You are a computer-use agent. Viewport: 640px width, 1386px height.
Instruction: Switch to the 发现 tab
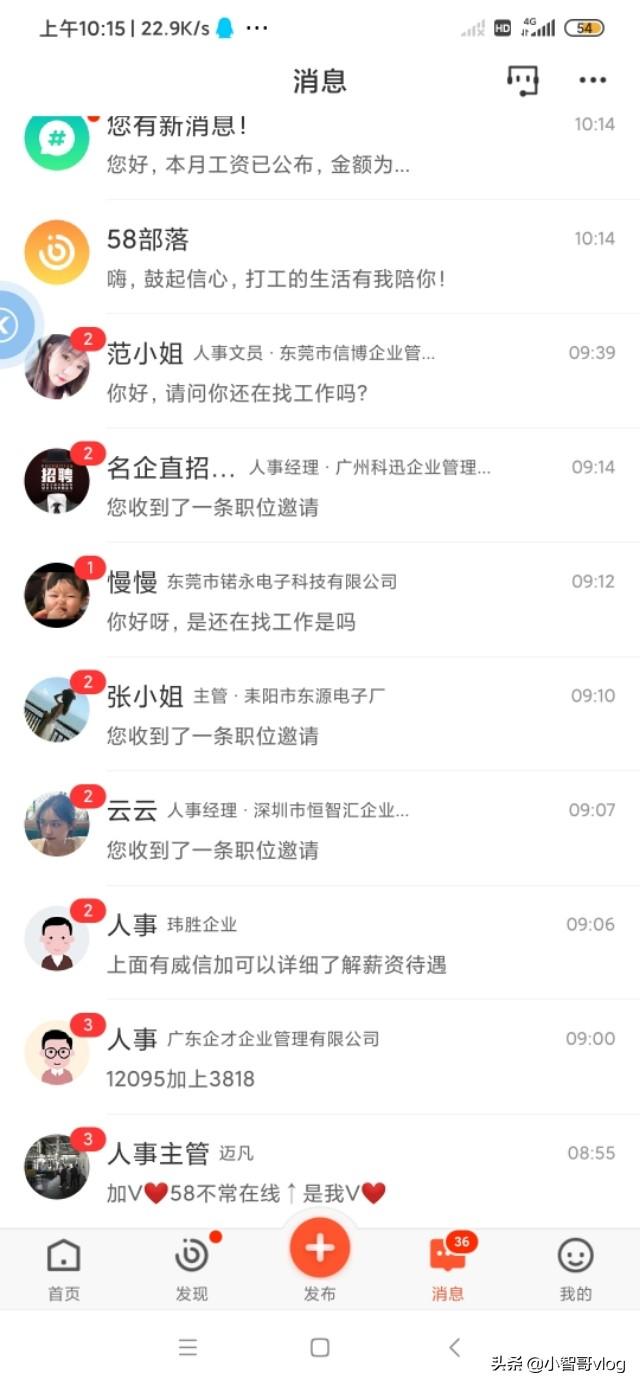pos(191,1268)
